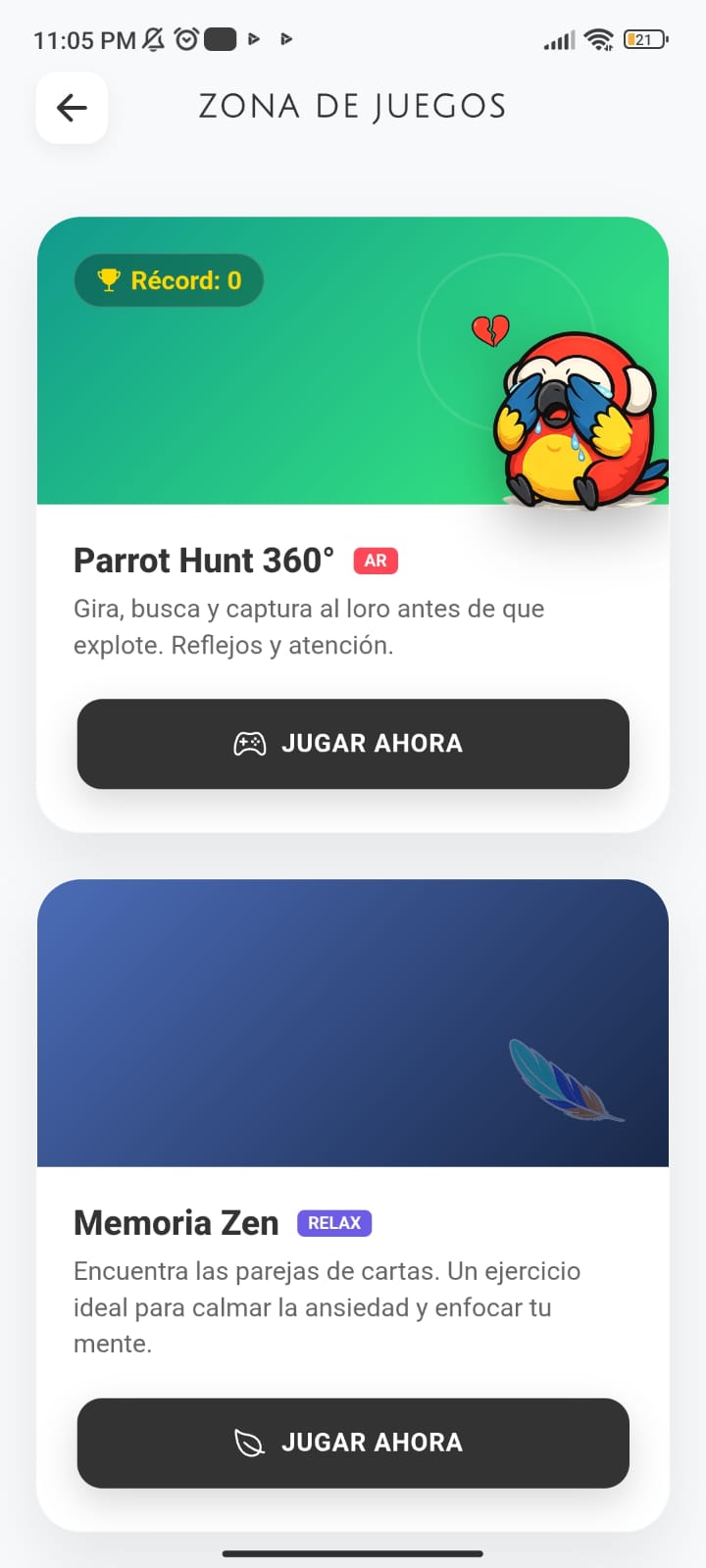Screen dimensions: 706x1568
Task: Tap the broken heart above the parrot
Action: (x=492, y=329)
